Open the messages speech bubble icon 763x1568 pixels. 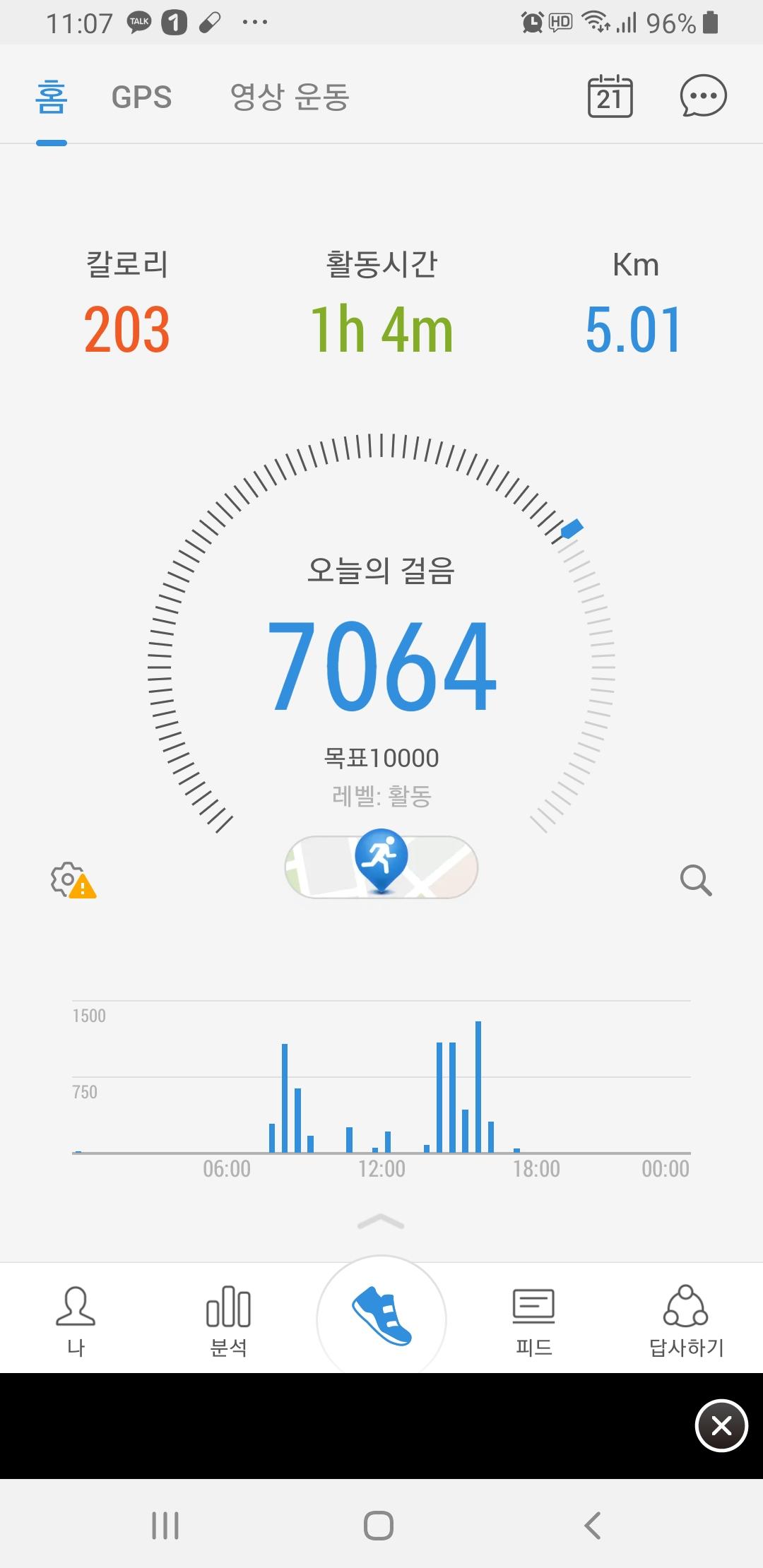(x=703, y=96)
